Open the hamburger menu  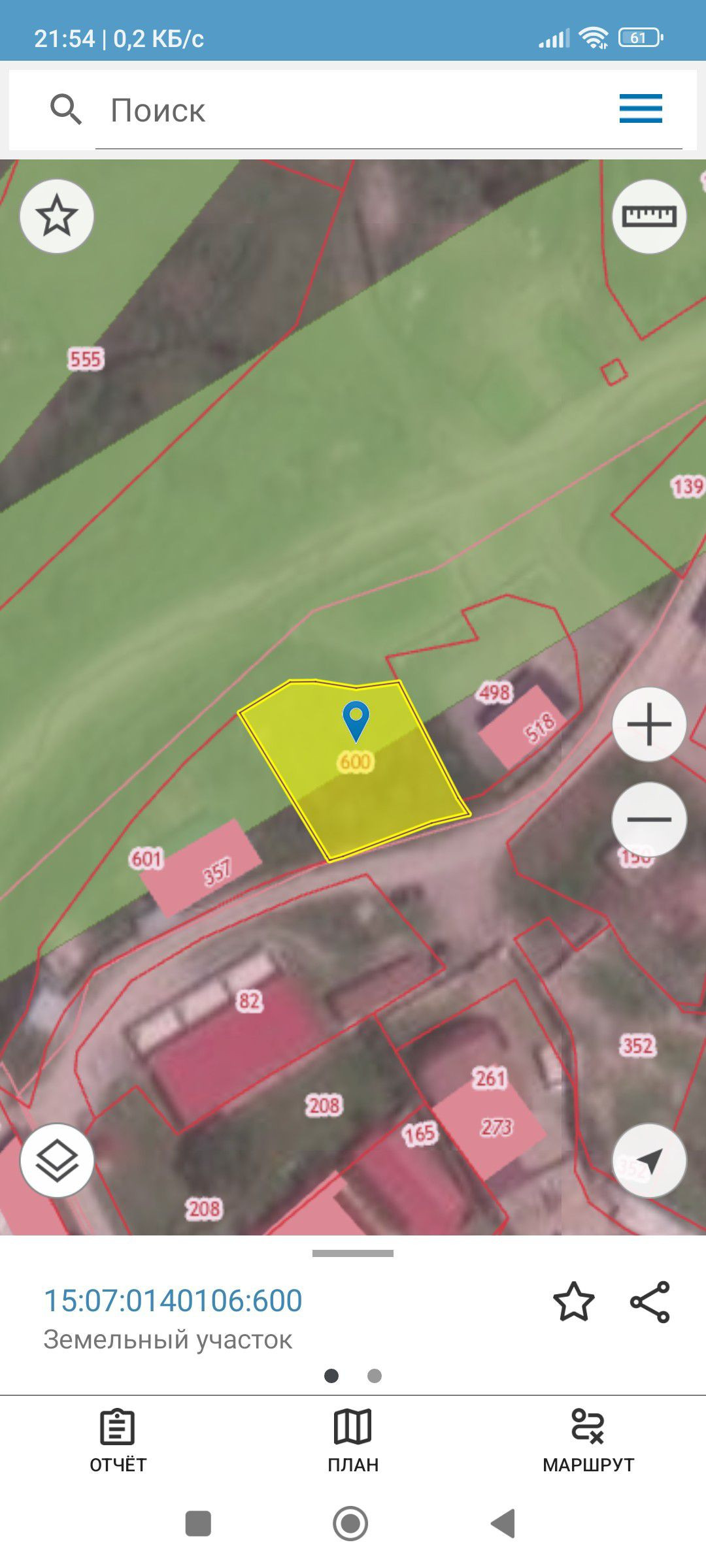coord(641,108)
